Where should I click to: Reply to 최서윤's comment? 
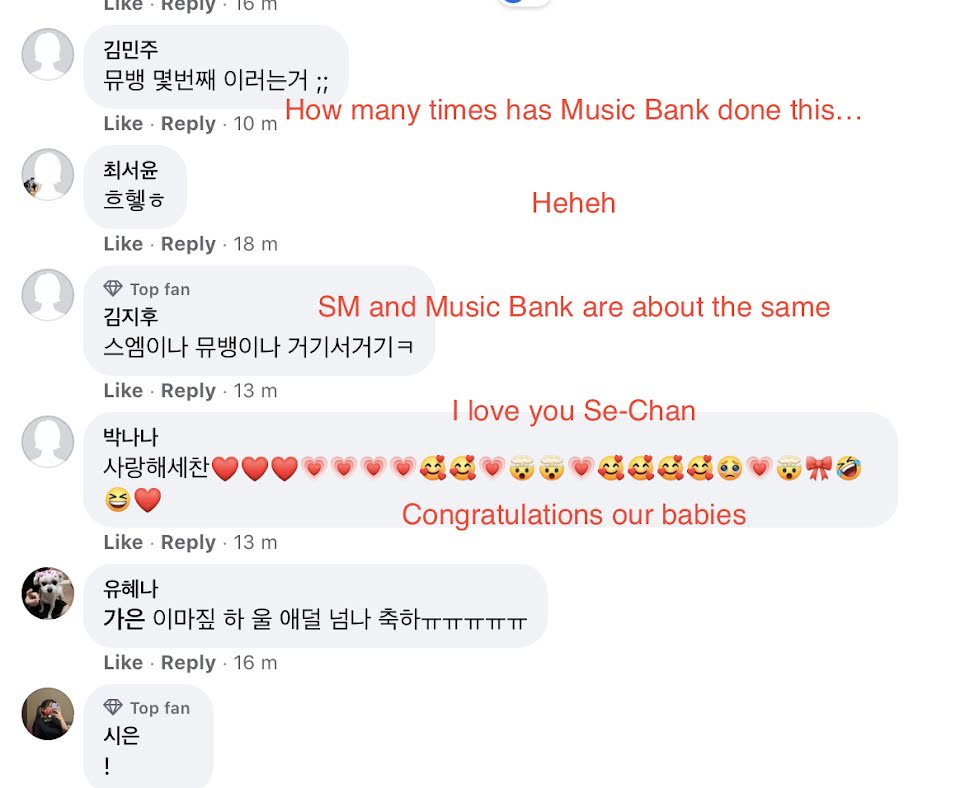188,244
